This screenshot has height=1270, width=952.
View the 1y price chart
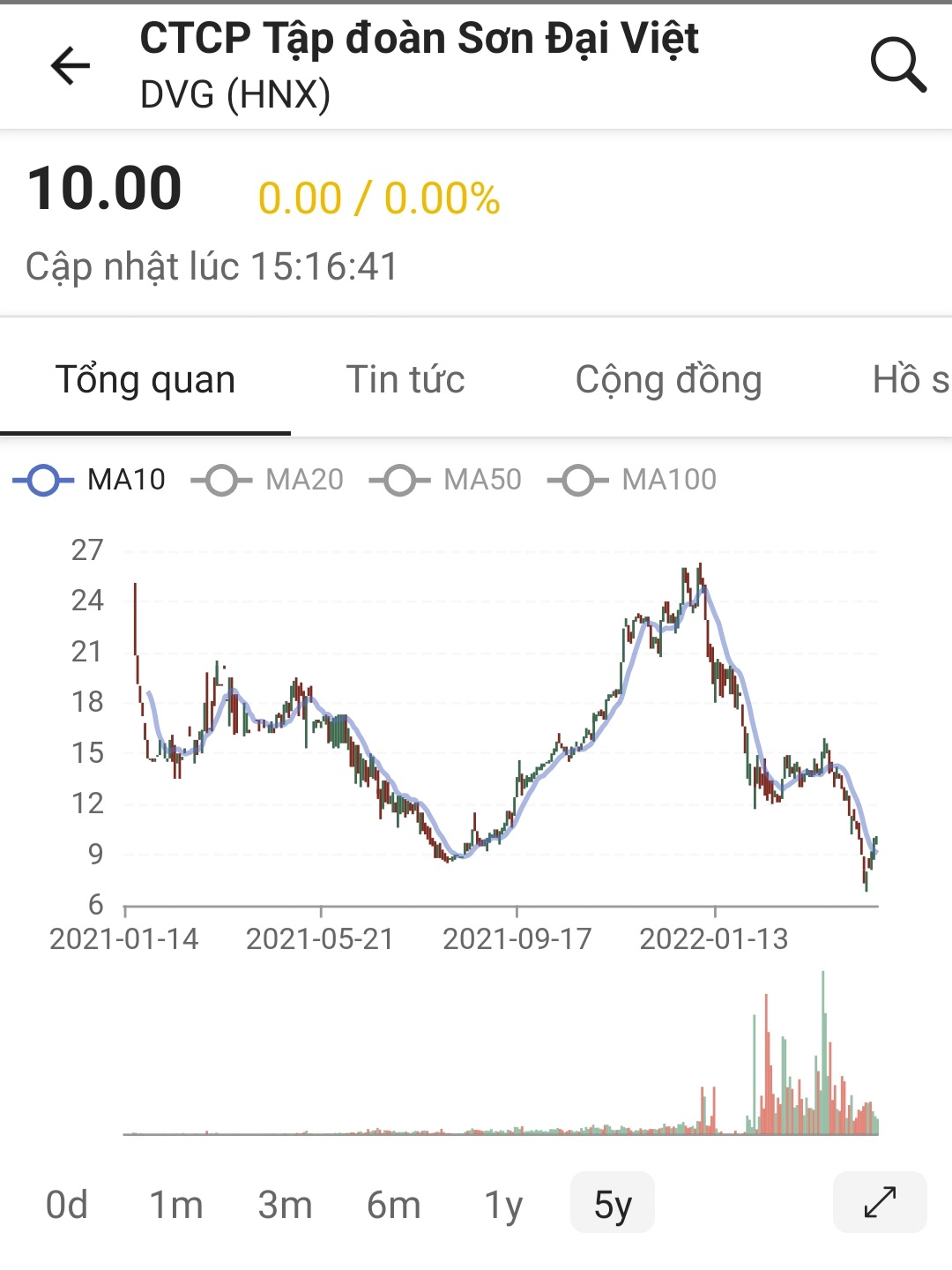point(503,1204)
